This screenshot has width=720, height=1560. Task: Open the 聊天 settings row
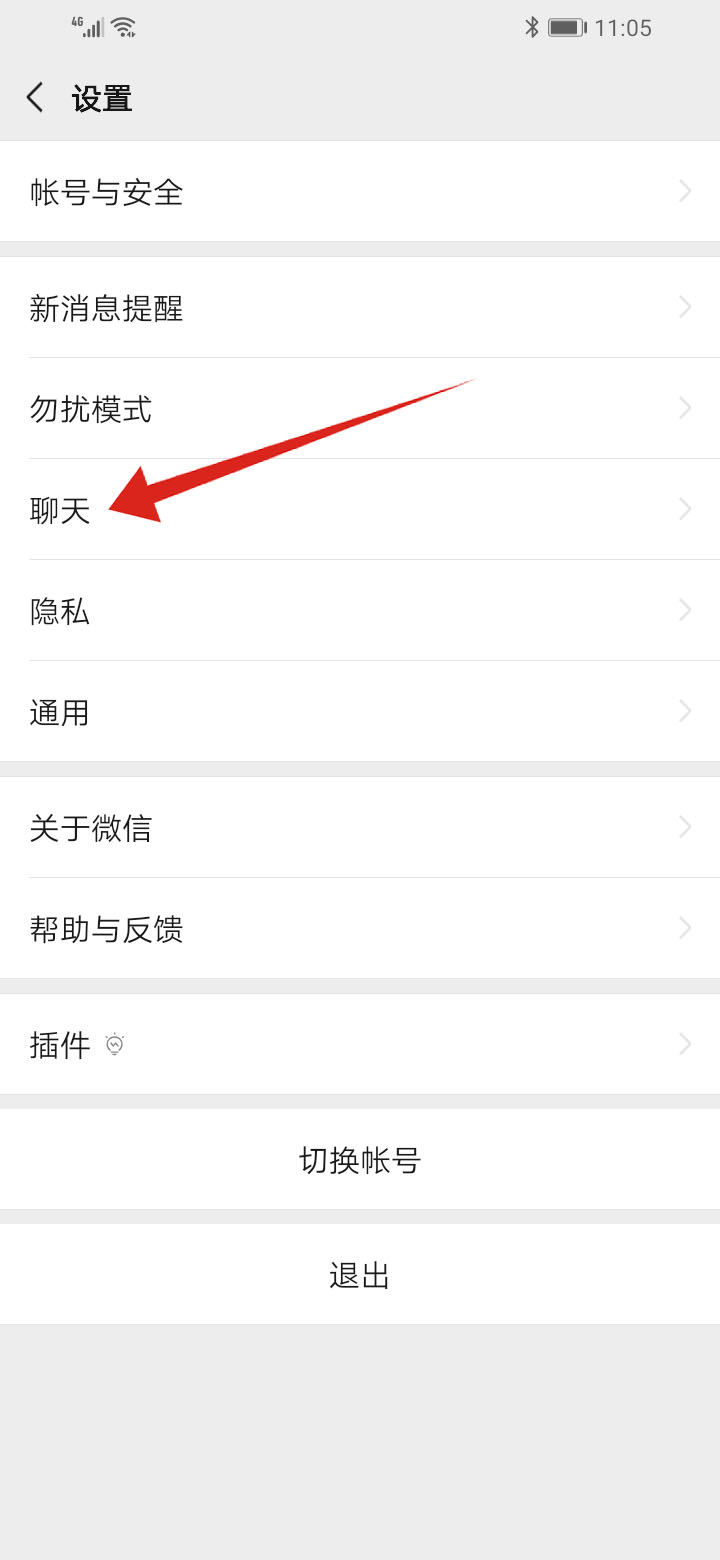pos(360,510)
